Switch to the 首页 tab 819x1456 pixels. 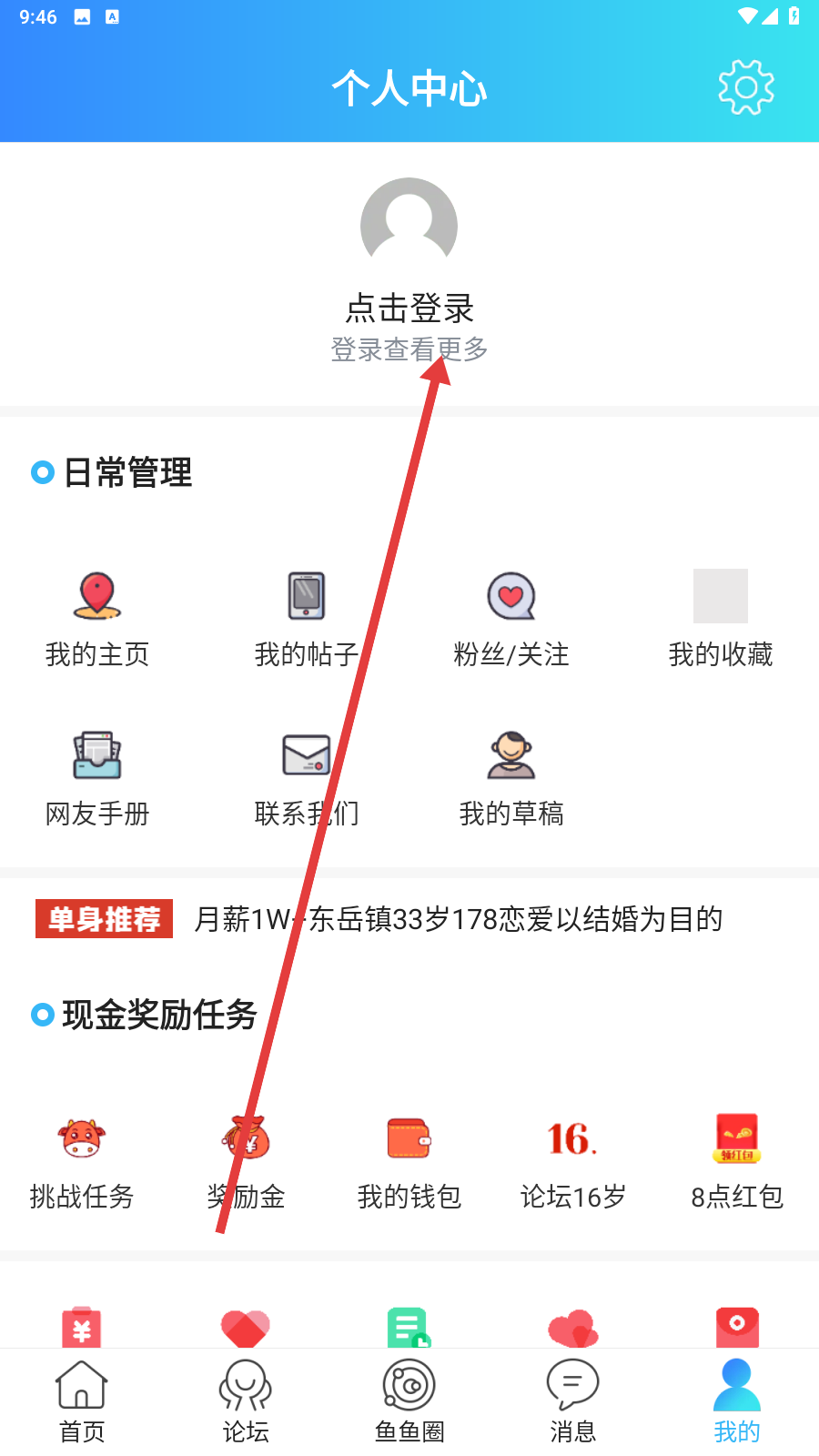click(82, 1402)
